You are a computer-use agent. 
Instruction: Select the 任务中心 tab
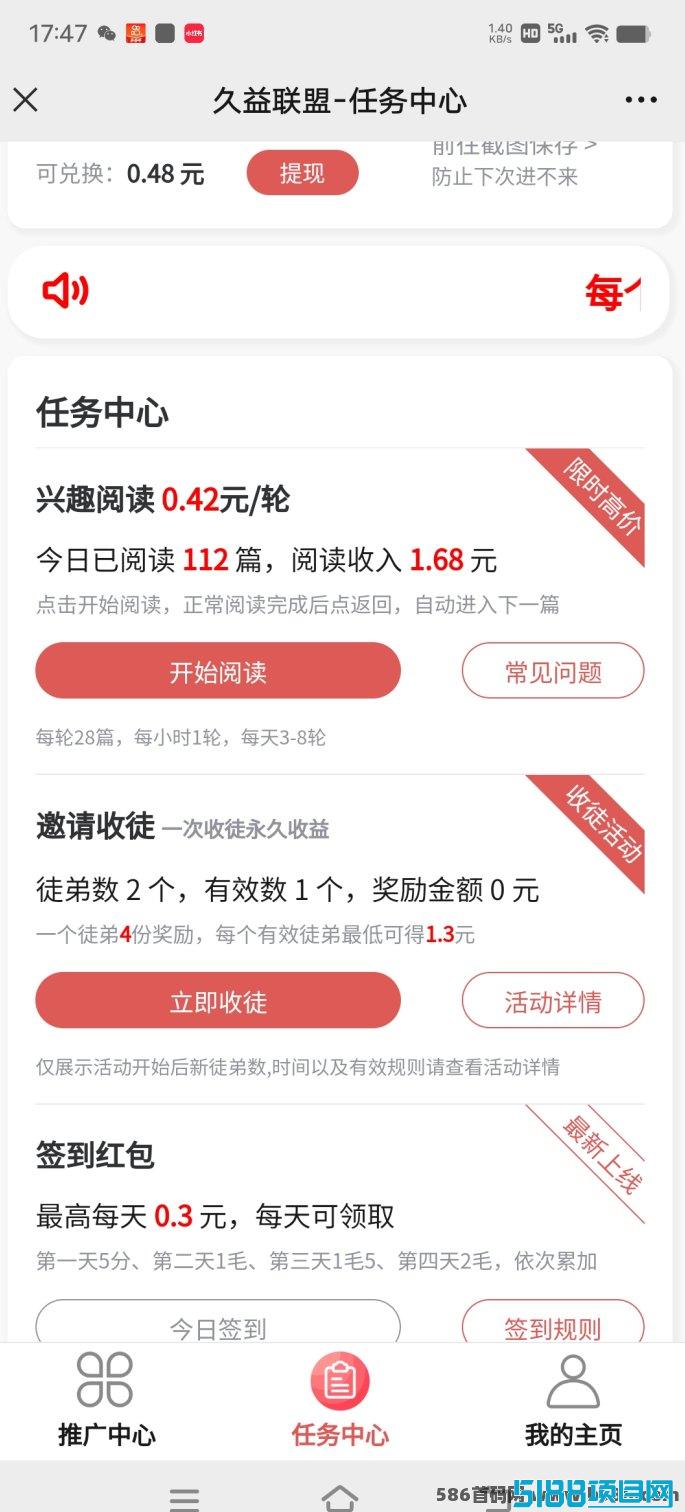(x=340, y=1400)
